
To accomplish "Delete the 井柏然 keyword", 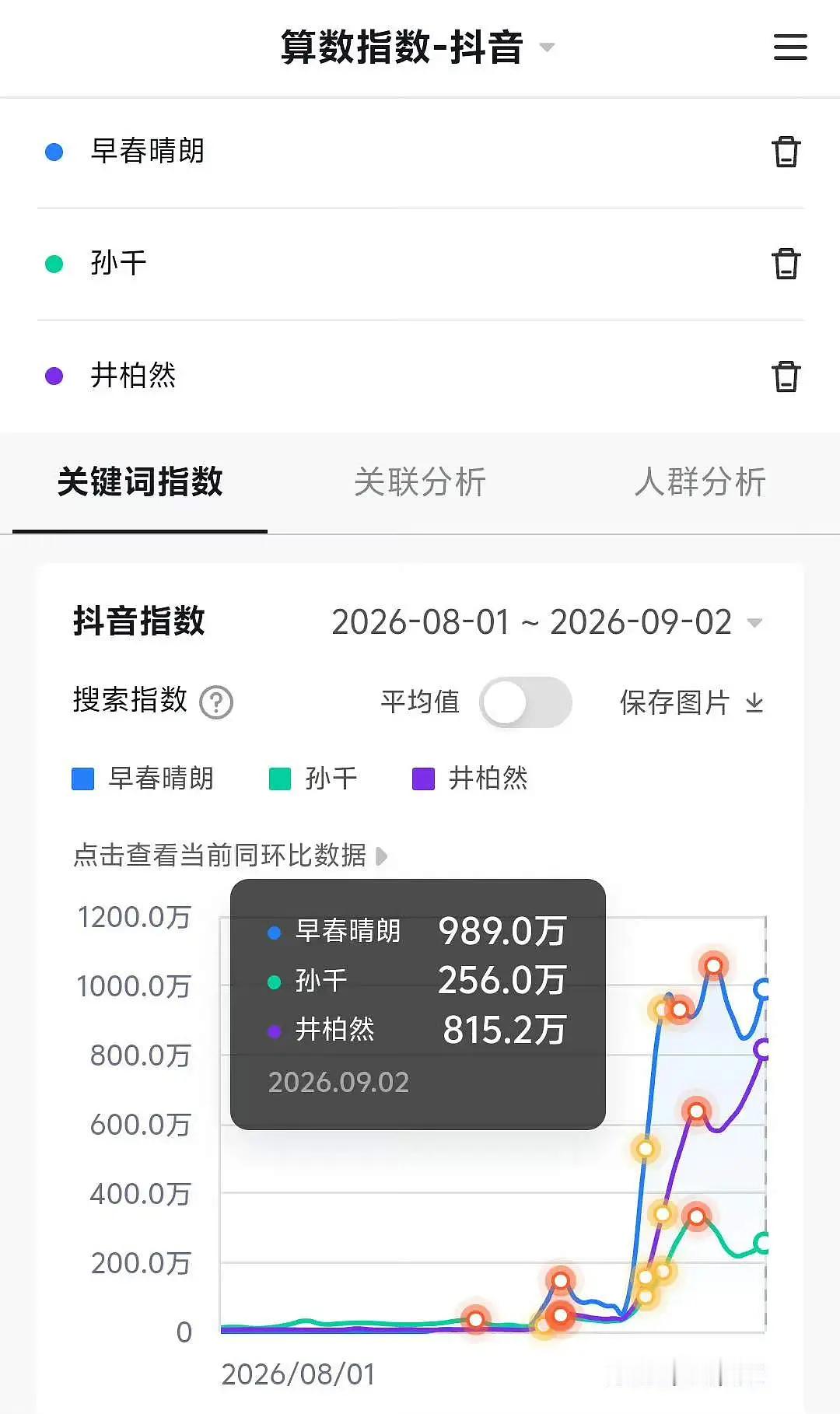I will [x=786, y=376].
